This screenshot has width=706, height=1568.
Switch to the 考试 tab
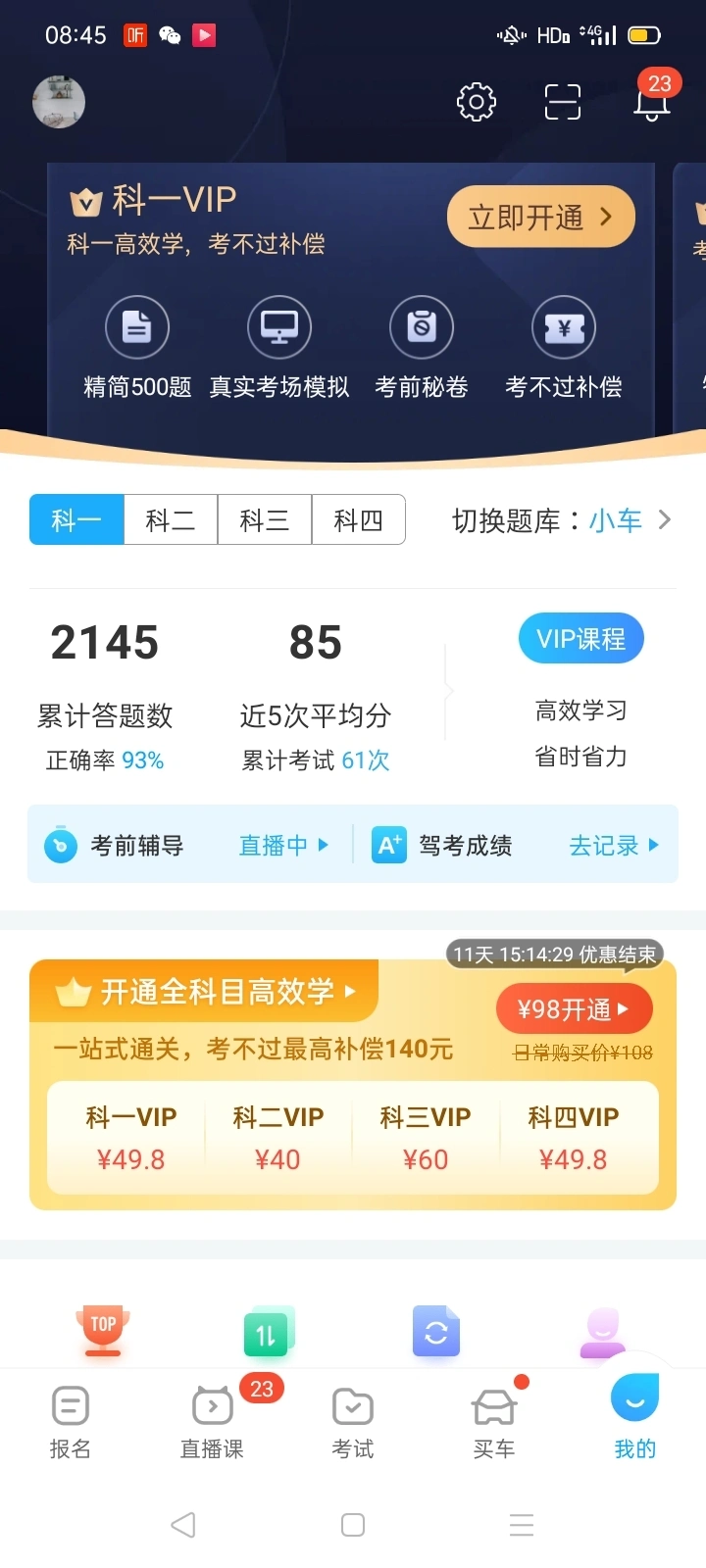353,1423
